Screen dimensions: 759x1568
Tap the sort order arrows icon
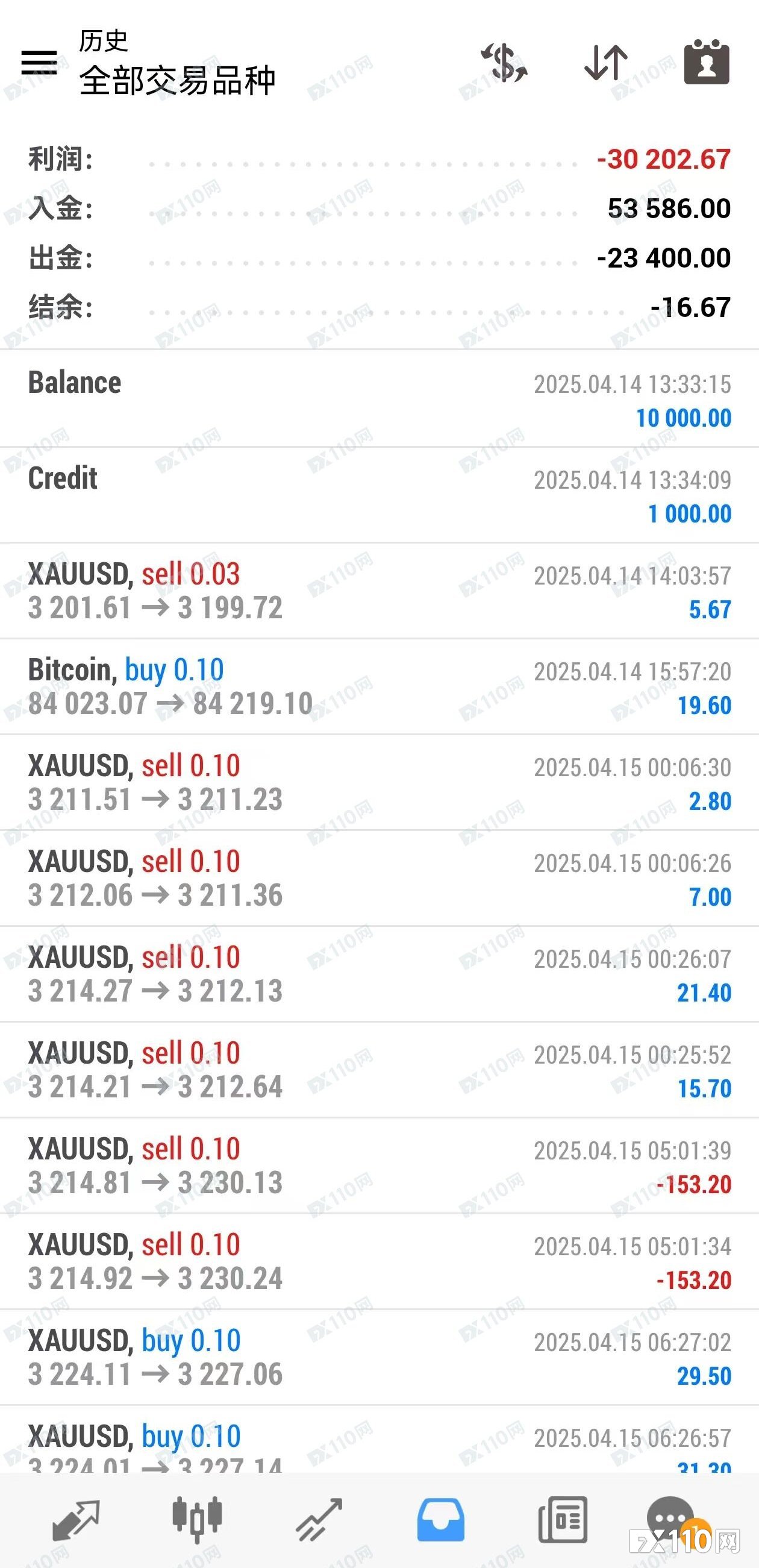tap(606, 64)
